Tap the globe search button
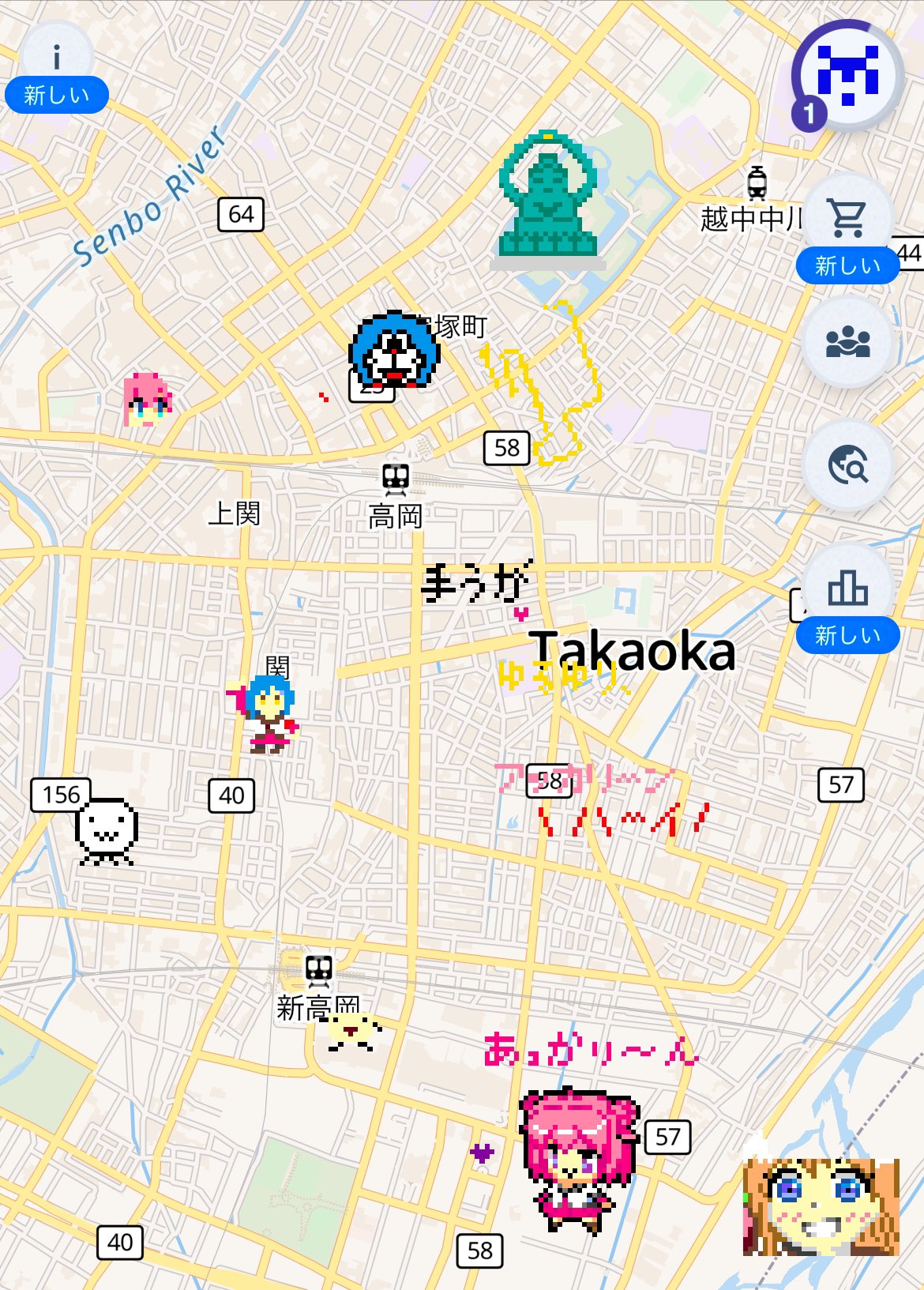Image resolution: width=924 pixels, height=1290 pixels. [847, 465]
